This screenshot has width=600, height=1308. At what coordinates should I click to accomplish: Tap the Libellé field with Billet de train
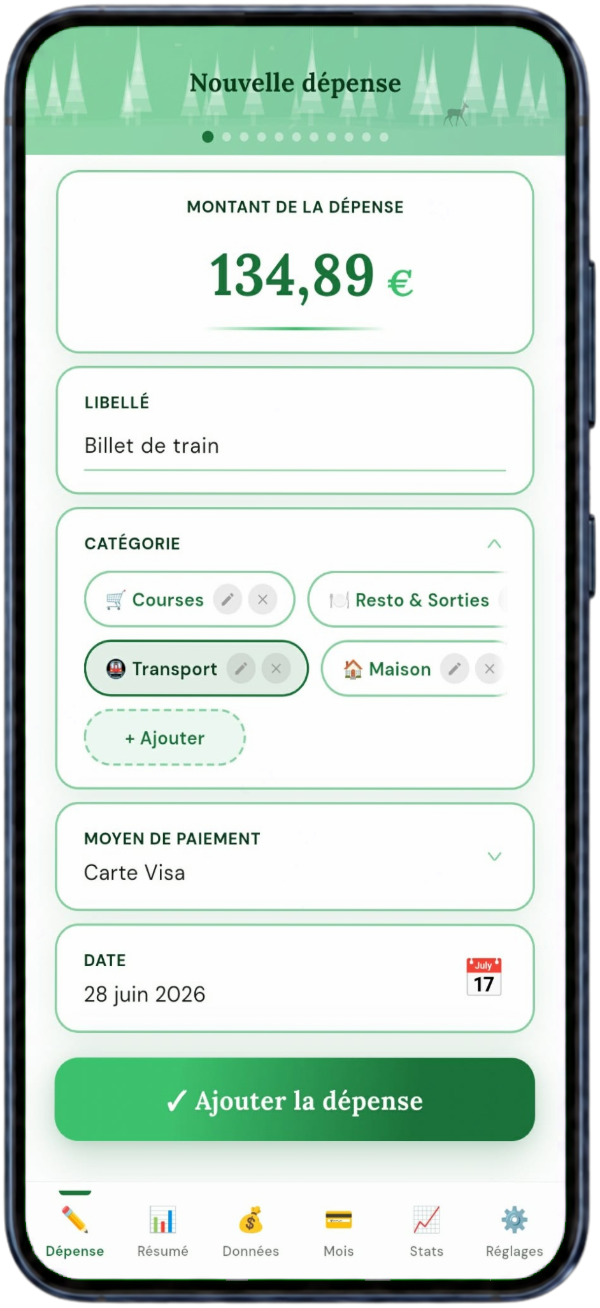pyautogui.click(x=295, y=446)
